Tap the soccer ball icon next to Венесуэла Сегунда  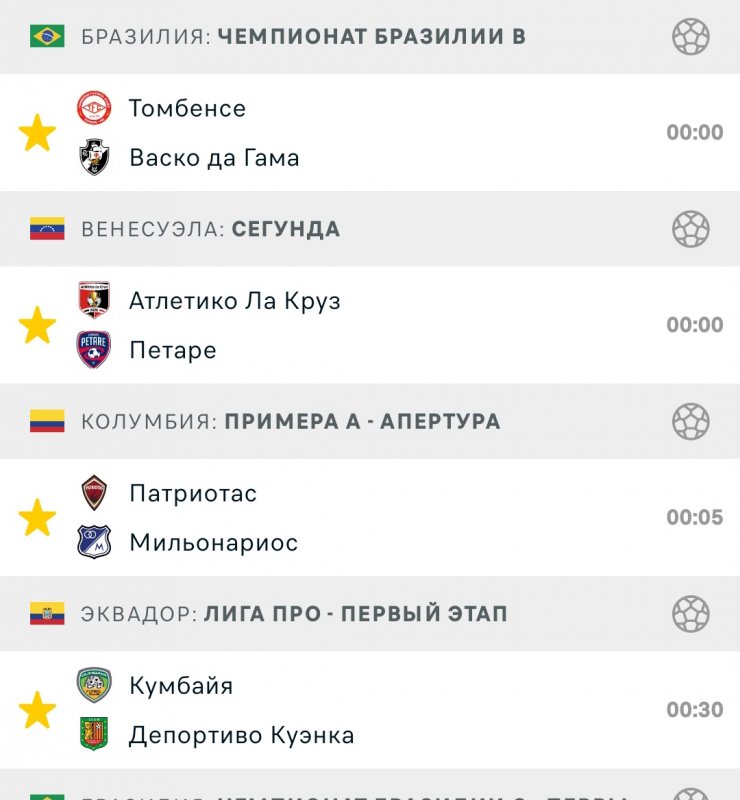point(690,229)
